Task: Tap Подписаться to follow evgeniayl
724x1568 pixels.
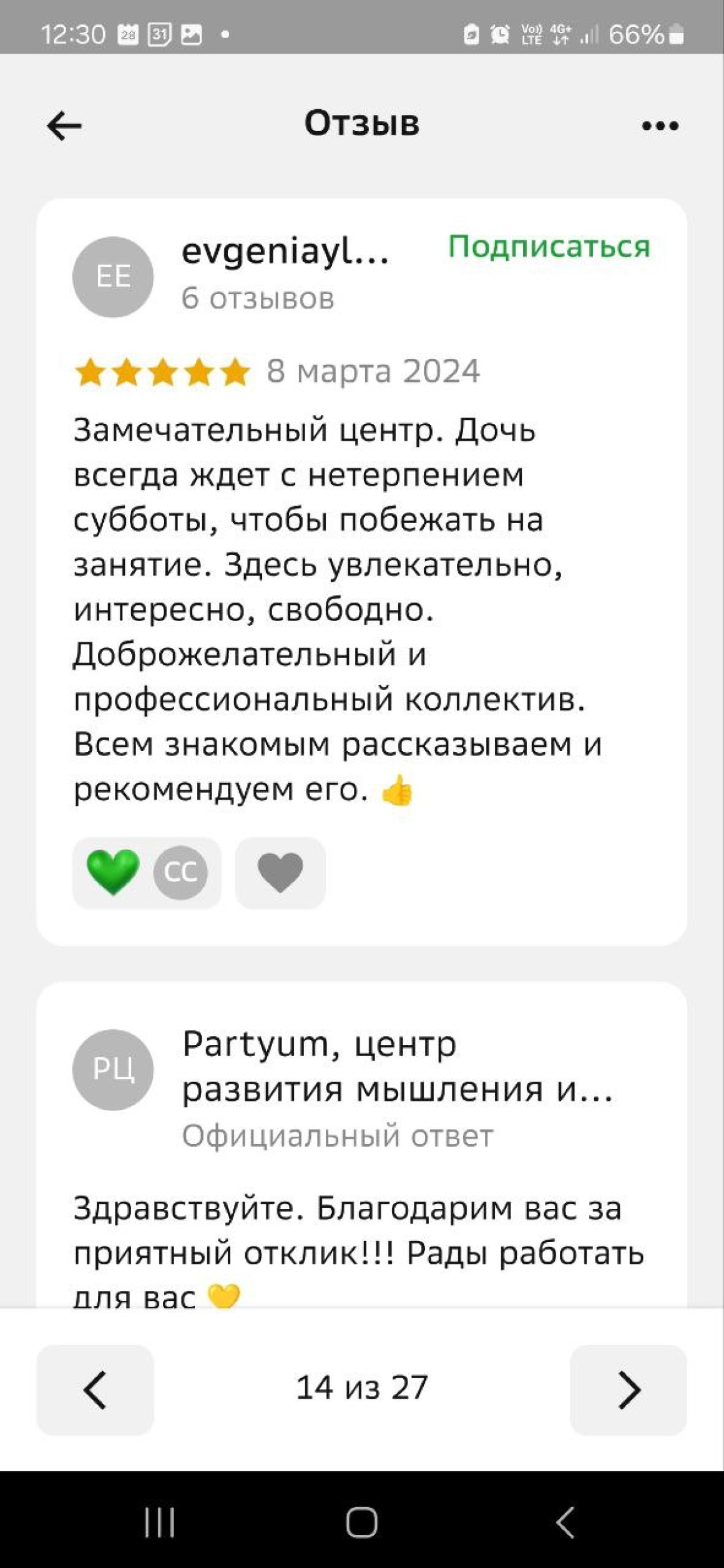Action: [549, 247]
